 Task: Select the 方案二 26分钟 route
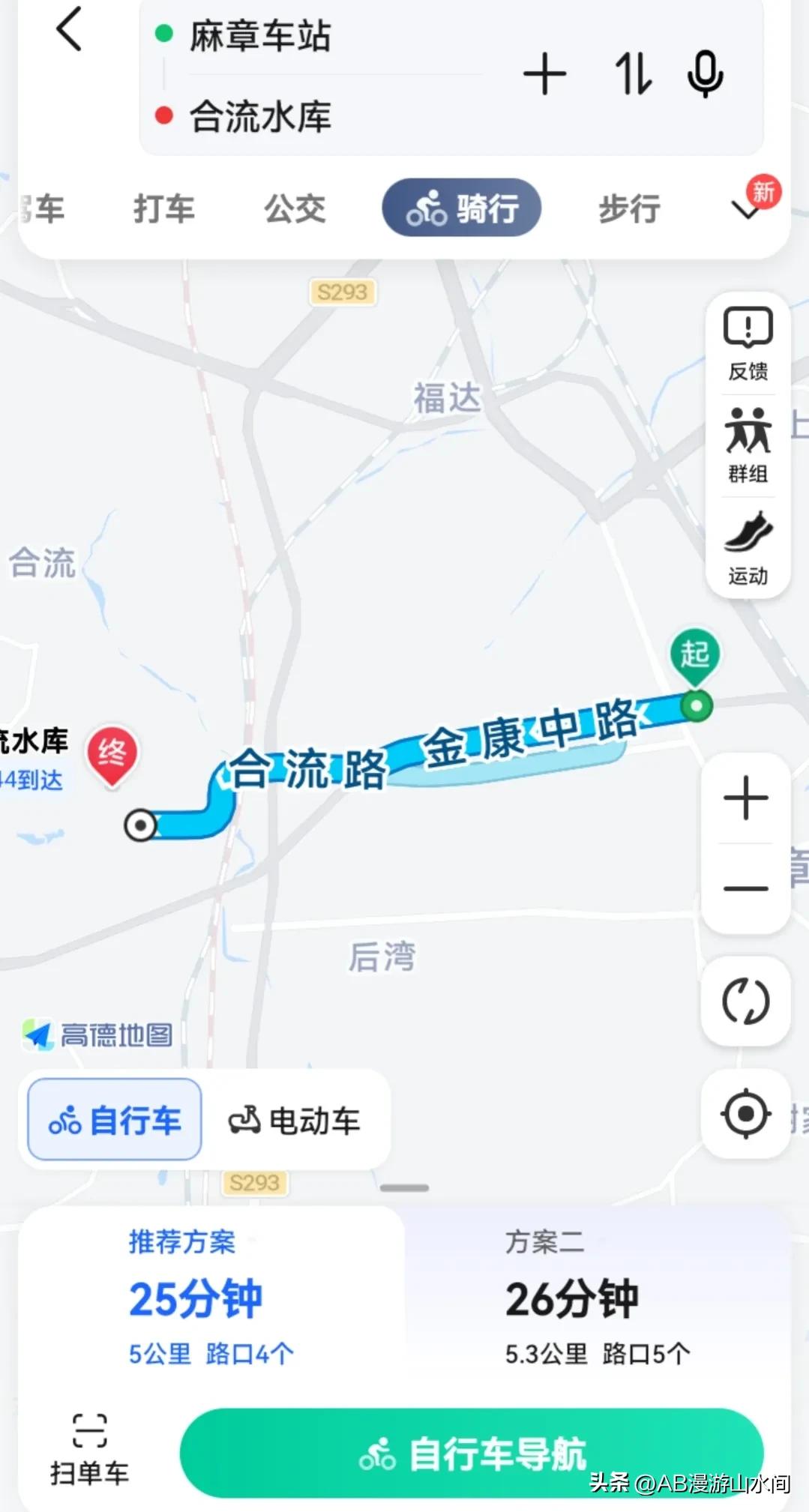pyautogui.click(x=597, y=1298)
